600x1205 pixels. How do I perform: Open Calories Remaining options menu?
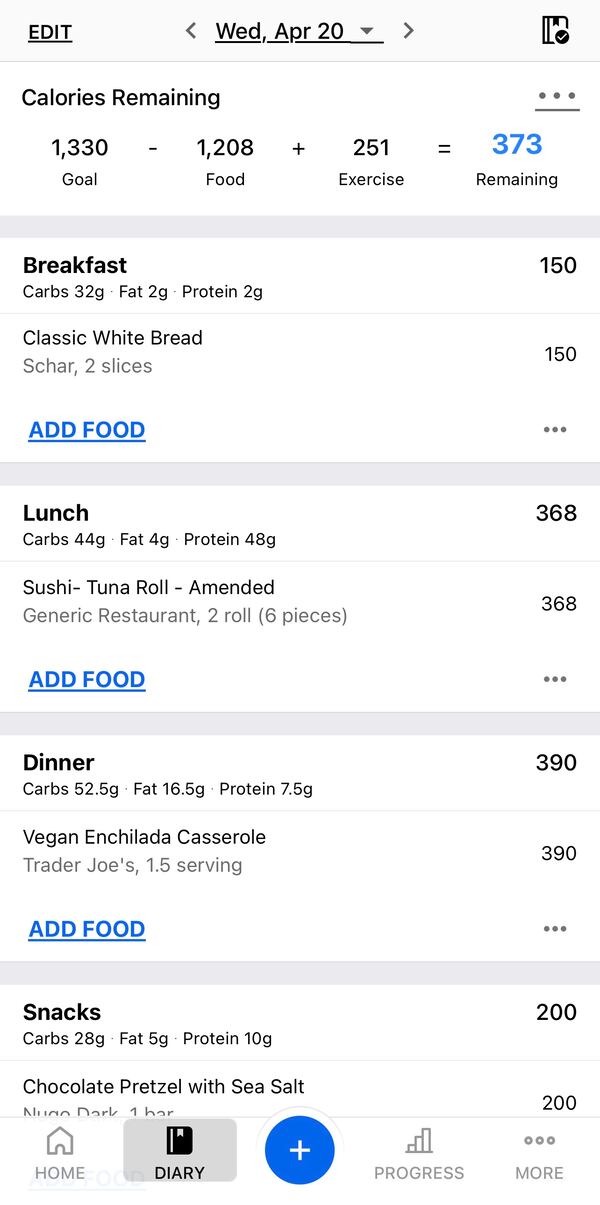pos(557,97)
